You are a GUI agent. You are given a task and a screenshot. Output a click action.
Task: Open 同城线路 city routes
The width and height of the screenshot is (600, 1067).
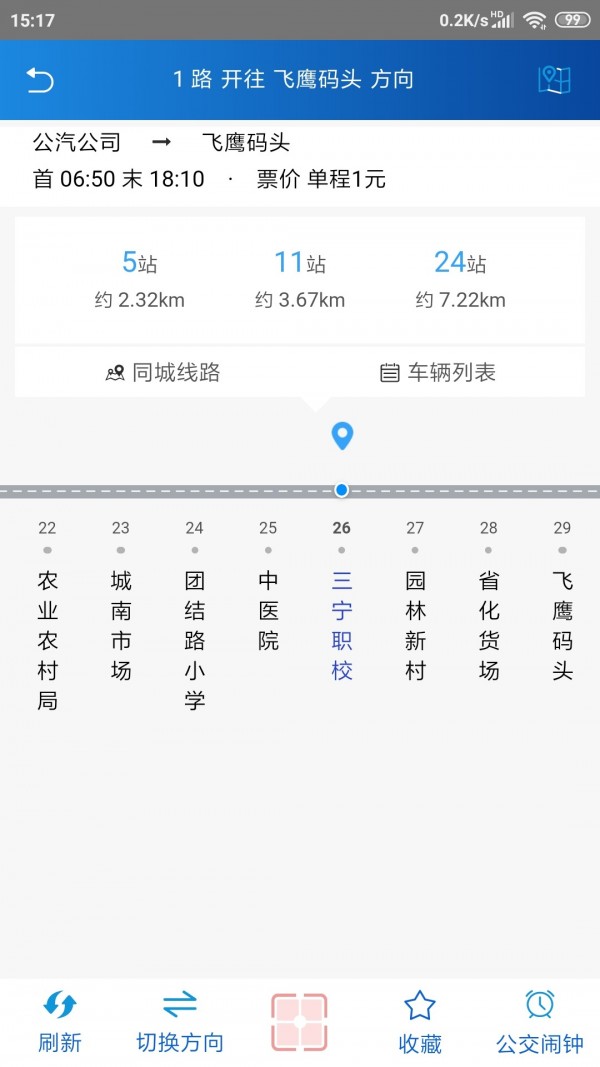[x=163, y=373]
